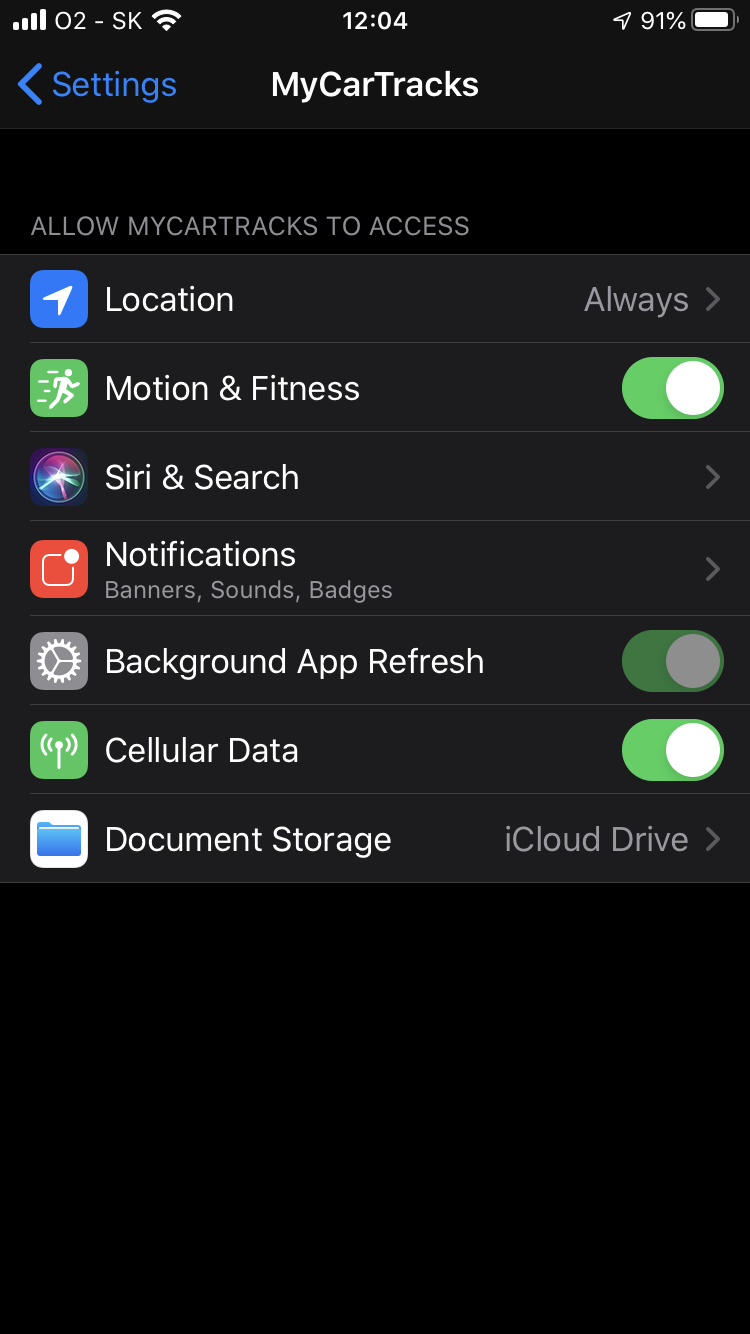This screenshot has height=1334, width=750.
Task: Turn off Motion & Fitness access
Action: tap(673, 388)
